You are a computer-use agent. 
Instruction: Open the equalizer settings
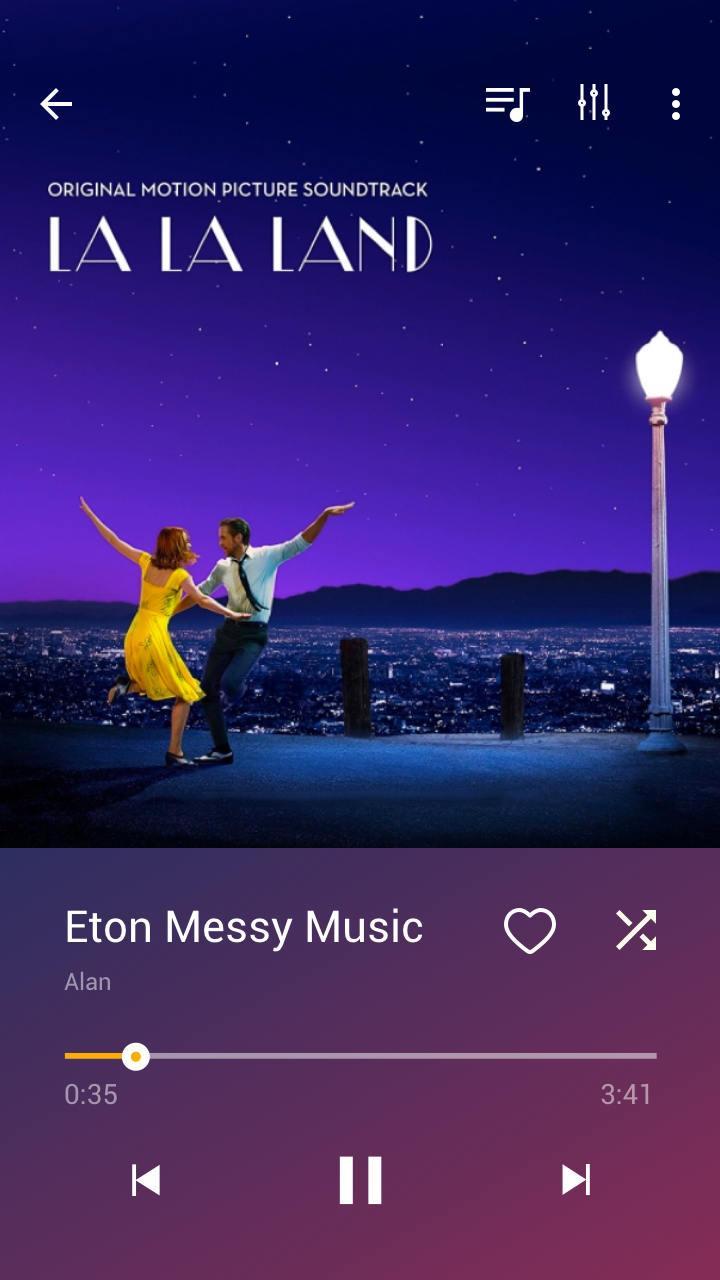(594, 103)
